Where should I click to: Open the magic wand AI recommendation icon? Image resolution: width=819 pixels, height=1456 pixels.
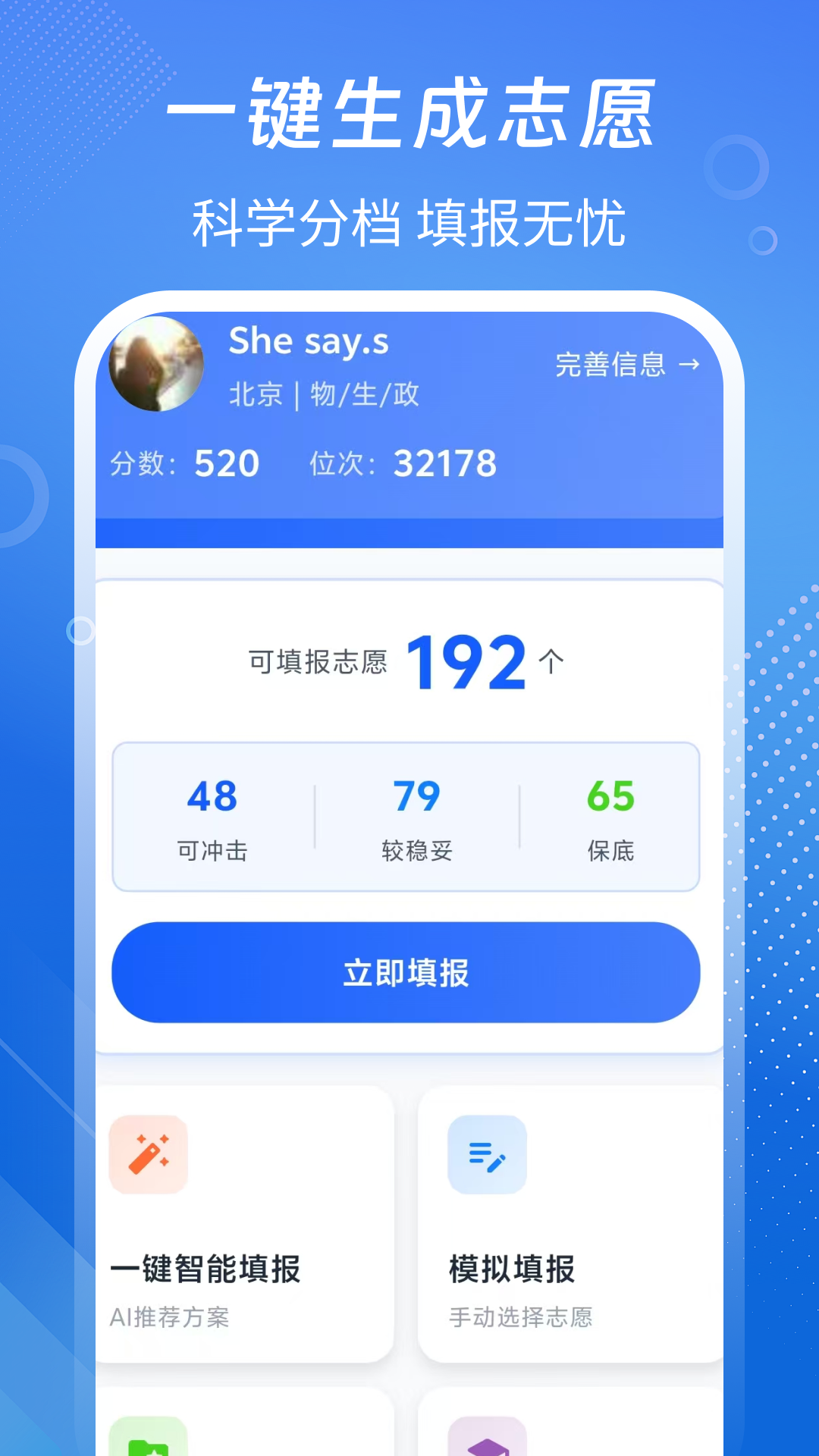[x=149, y=1154]
